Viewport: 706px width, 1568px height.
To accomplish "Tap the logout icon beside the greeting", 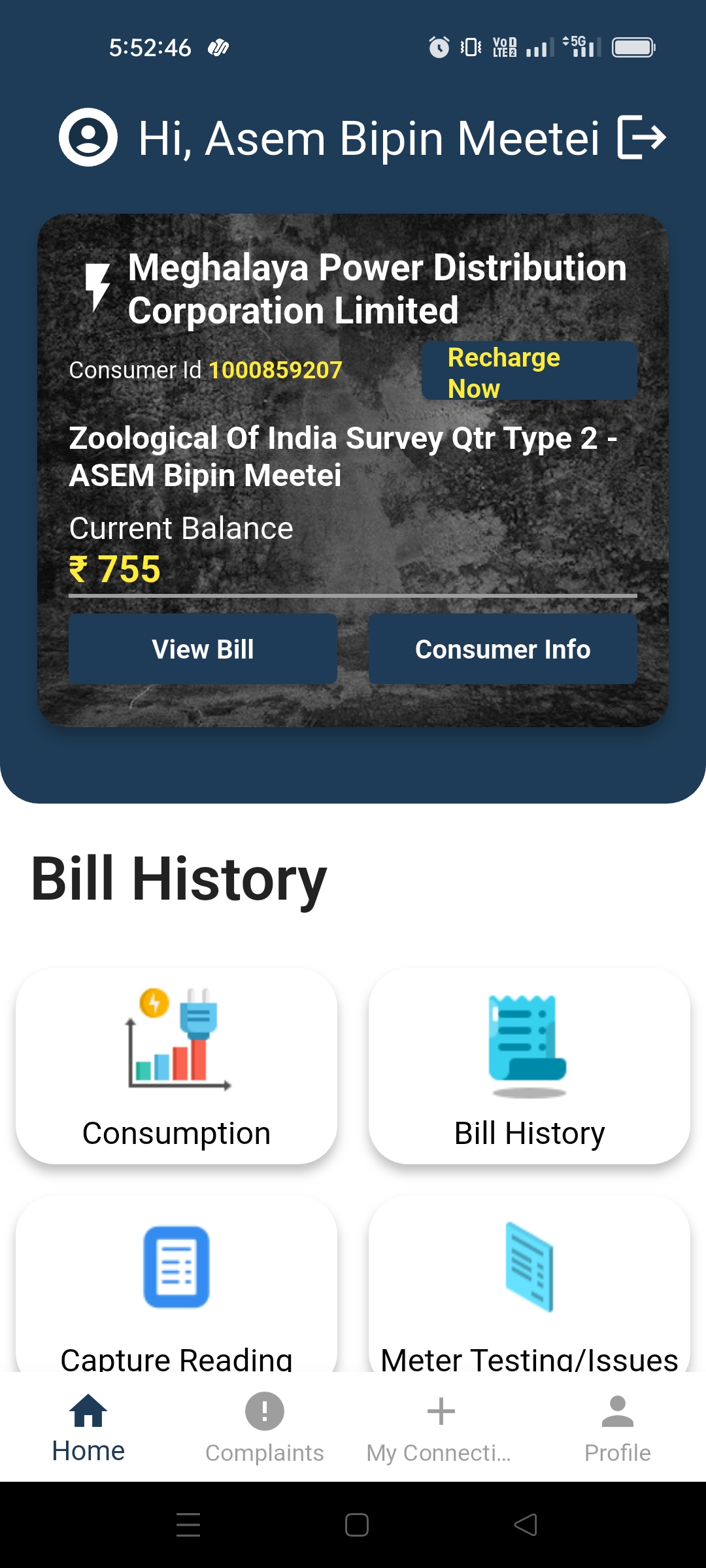I will (641, 137).
